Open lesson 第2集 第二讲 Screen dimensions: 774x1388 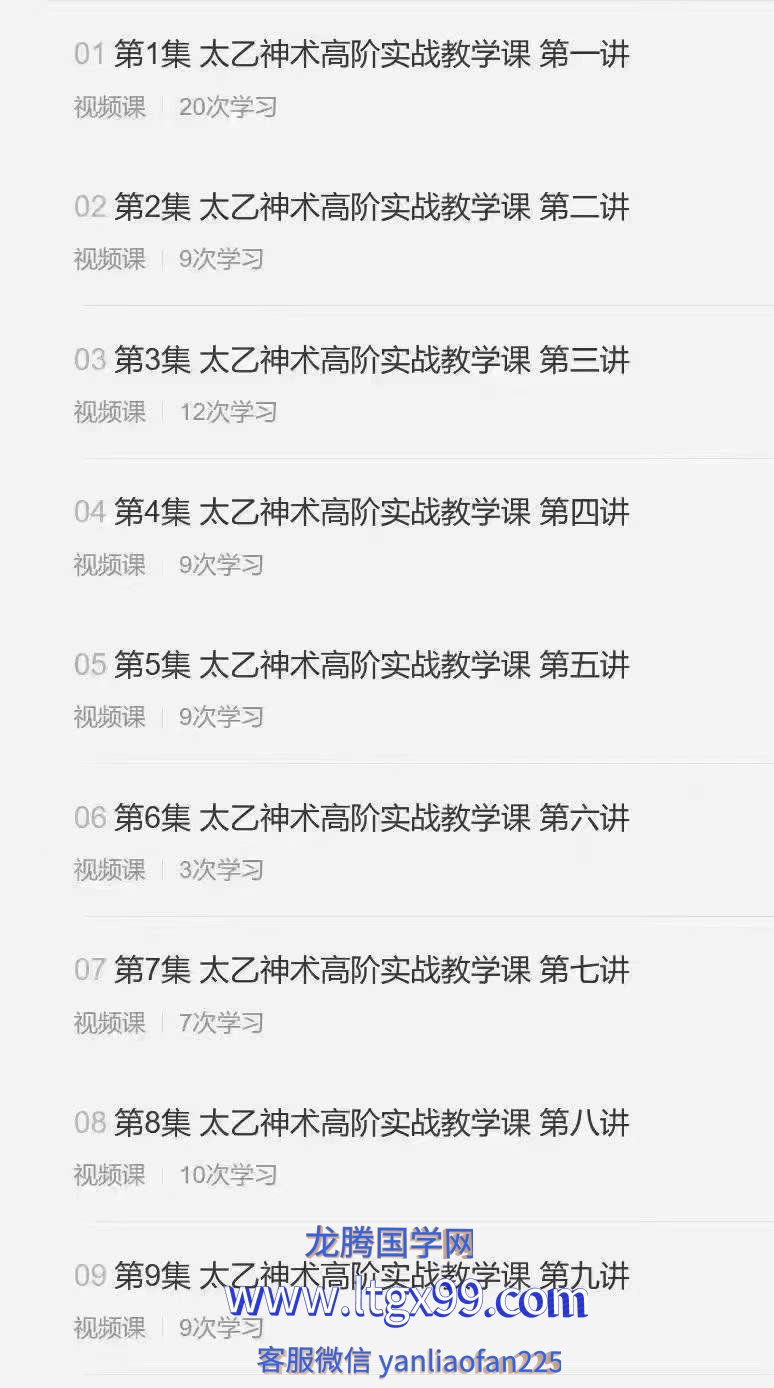[387, 230]
